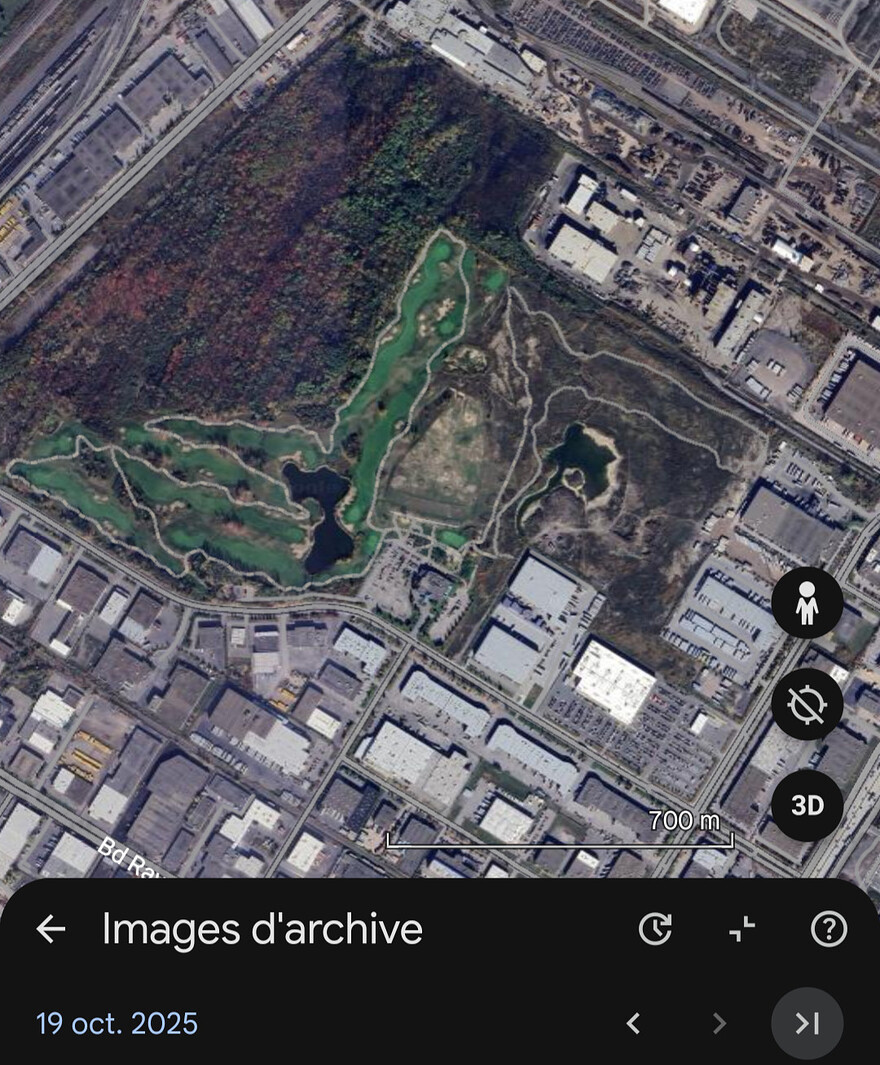Show the previous archive image date

pos(633,1023)
